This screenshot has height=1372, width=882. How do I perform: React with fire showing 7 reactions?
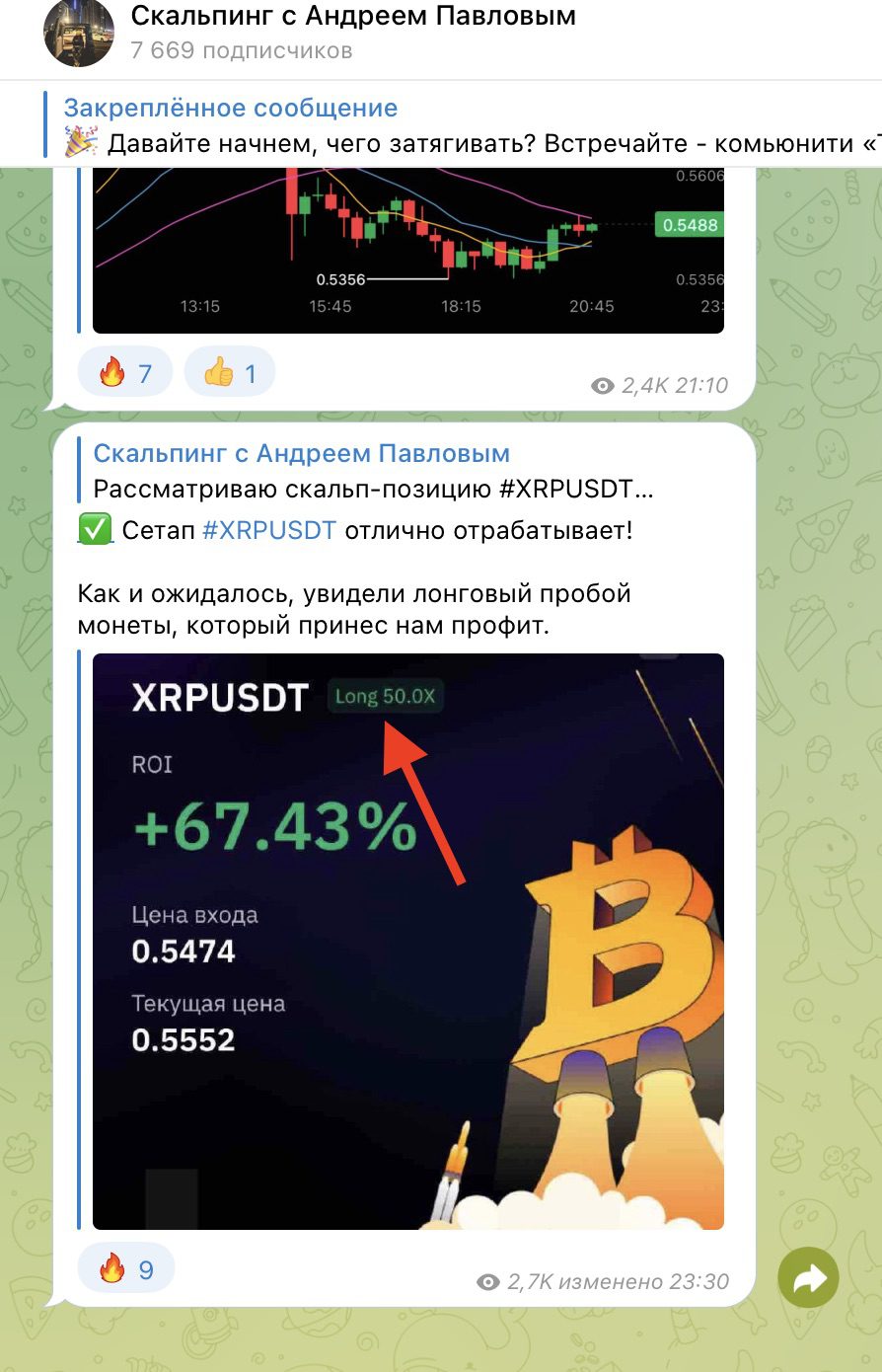(x=125, y=373)
